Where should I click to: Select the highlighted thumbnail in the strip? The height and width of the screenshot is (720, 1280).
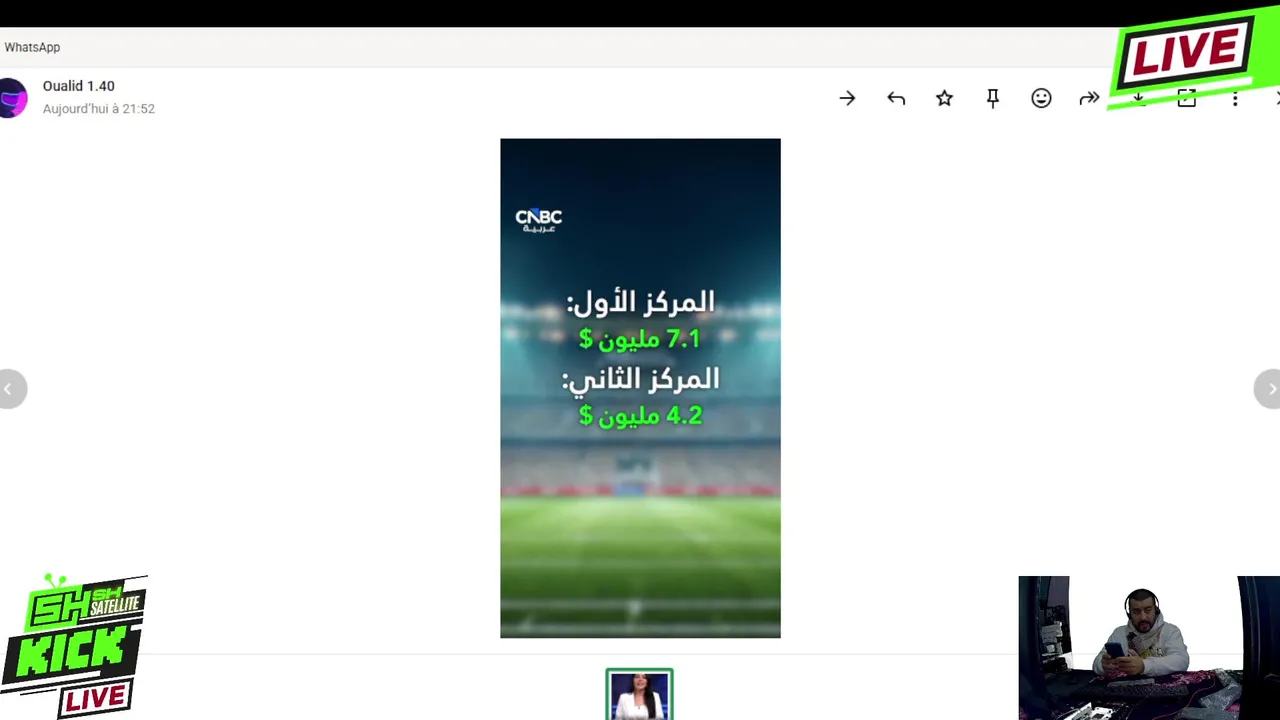[639, 695]
